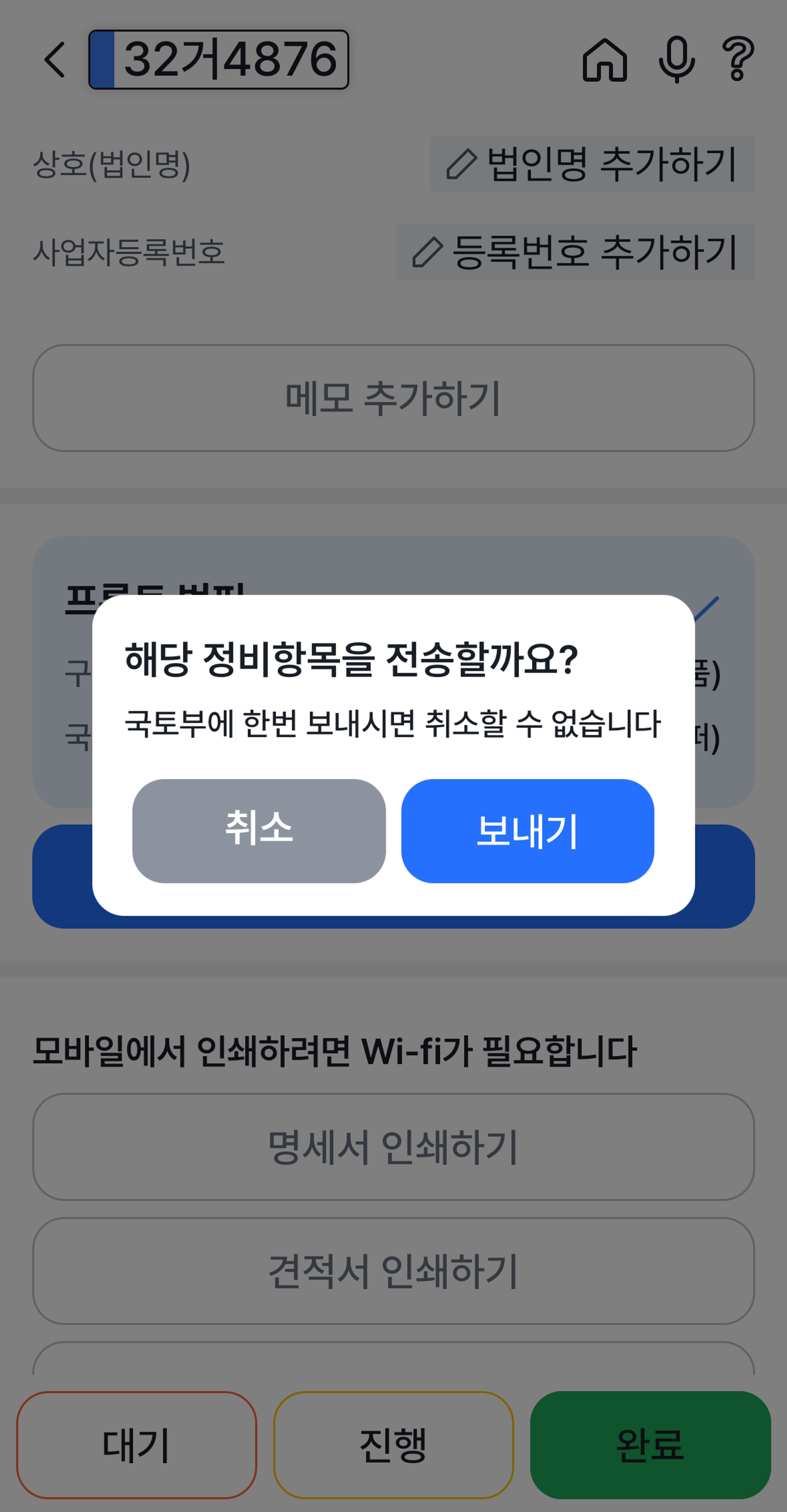The height and width of the screenshot is (1512, 787).
Task: Mark status as 완료
Action: pyautogui.click(x=650, y=1444)
